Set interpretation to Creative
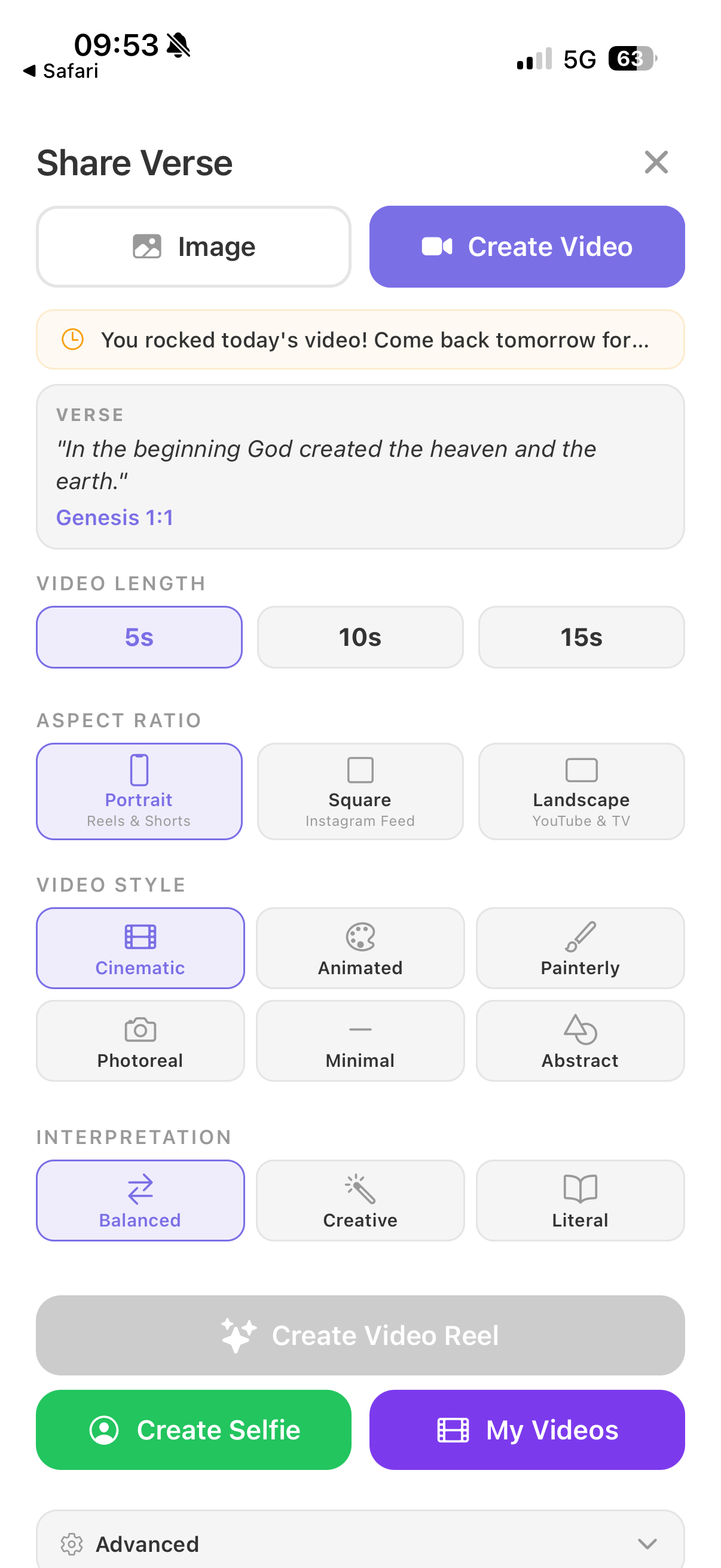This screenshot has width=721, height=1568. (359, 1200)
